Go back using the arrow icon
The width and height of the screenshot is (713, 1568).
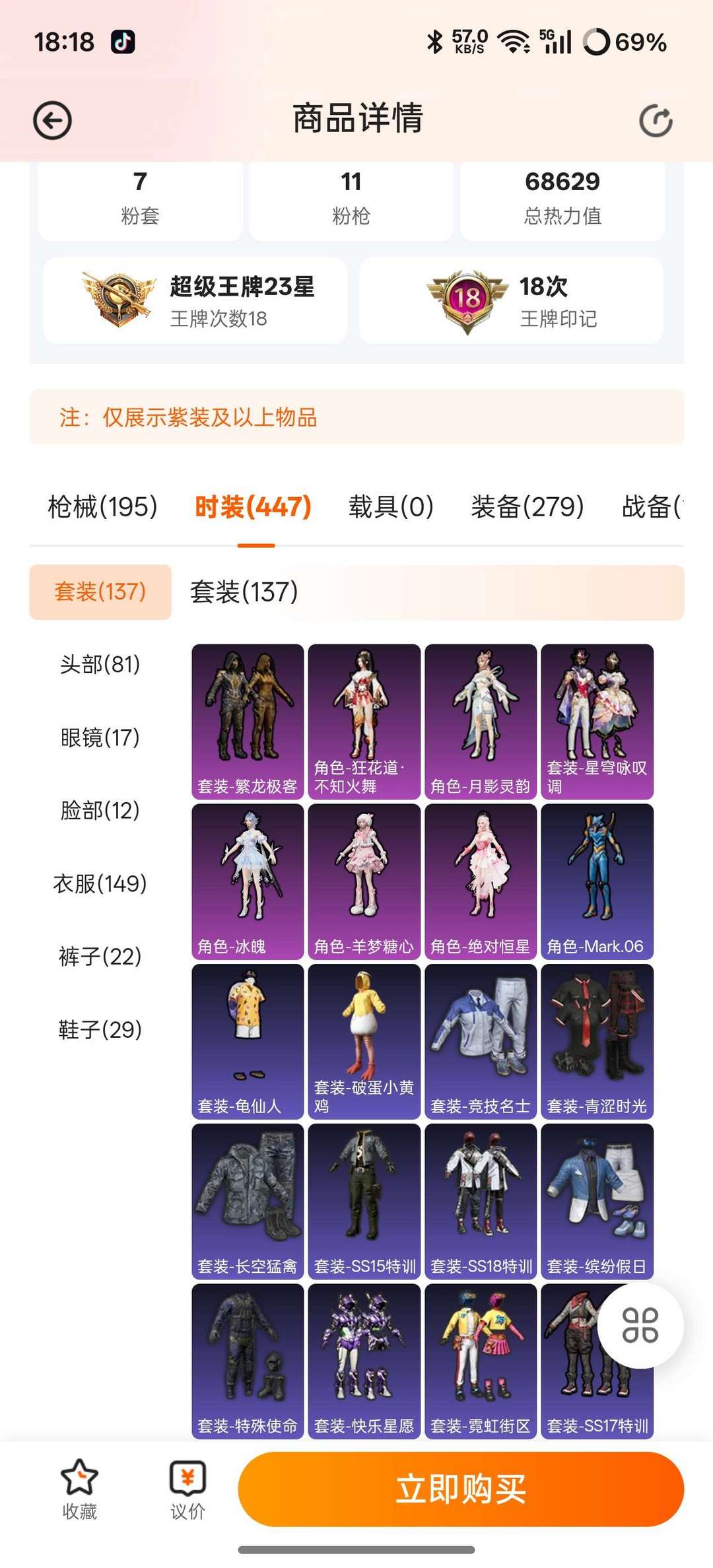[52, 120]
